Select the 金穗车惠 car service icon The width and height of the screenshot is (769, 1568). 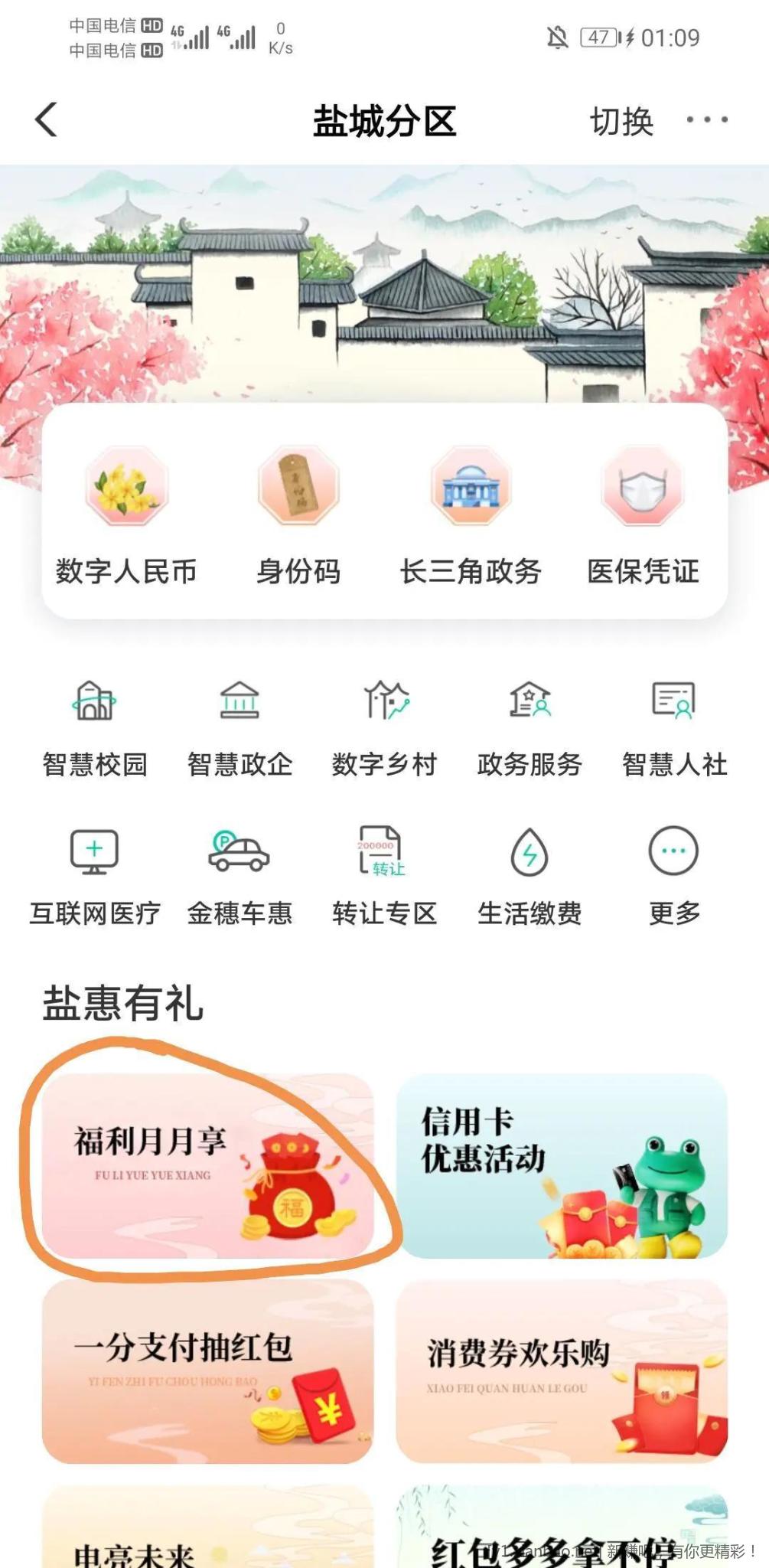(x=239, y=877)
